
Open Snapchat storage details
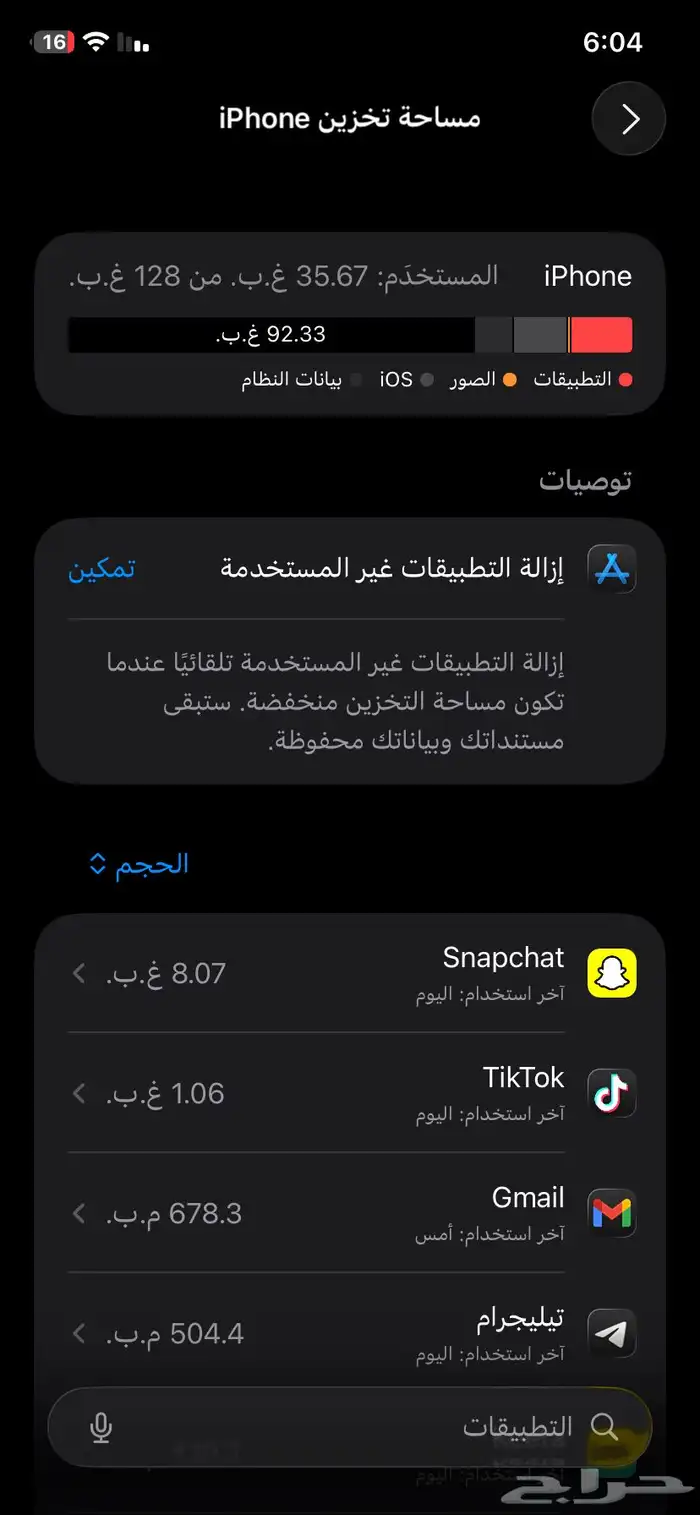click(x=350, y=973)
